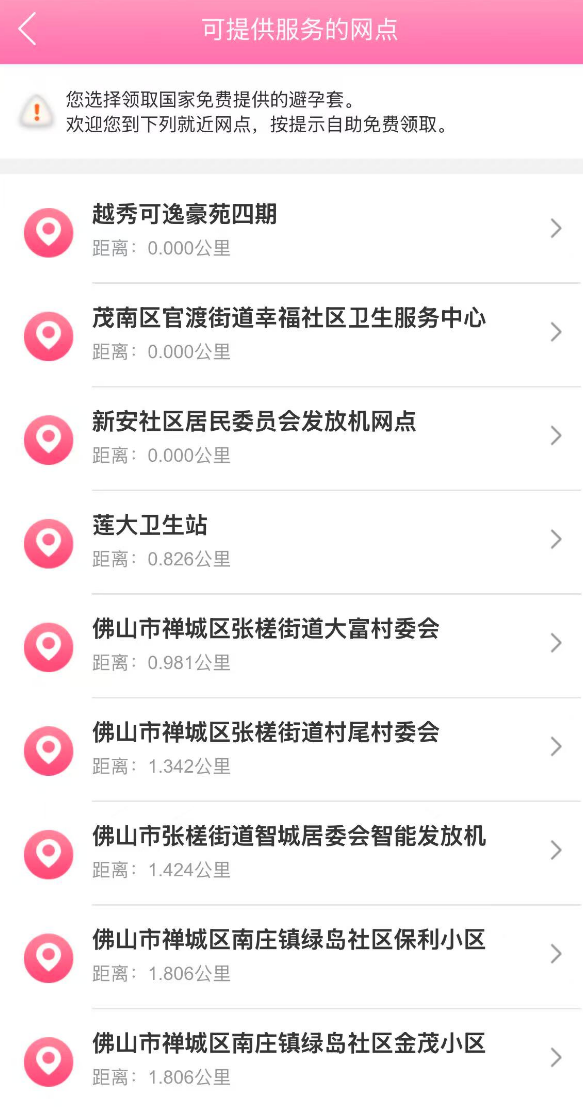Select 茂南区官渡街道幸福社区卫生服务中心
The height and width of the screenshot is (1107, 583).
[292, 335]
